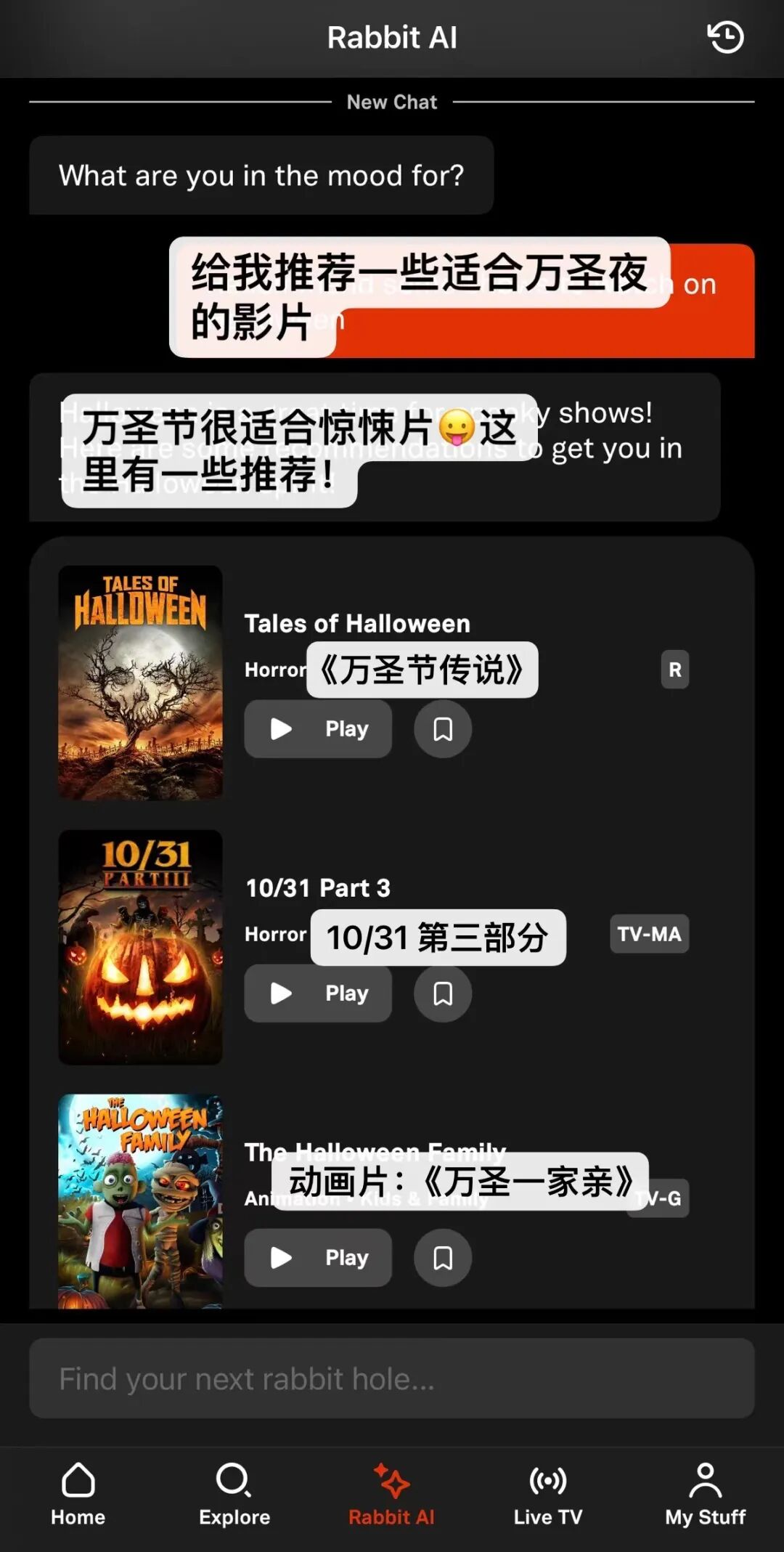
Task: Open Tales of Halloween poster
Action: coord(140,683)
